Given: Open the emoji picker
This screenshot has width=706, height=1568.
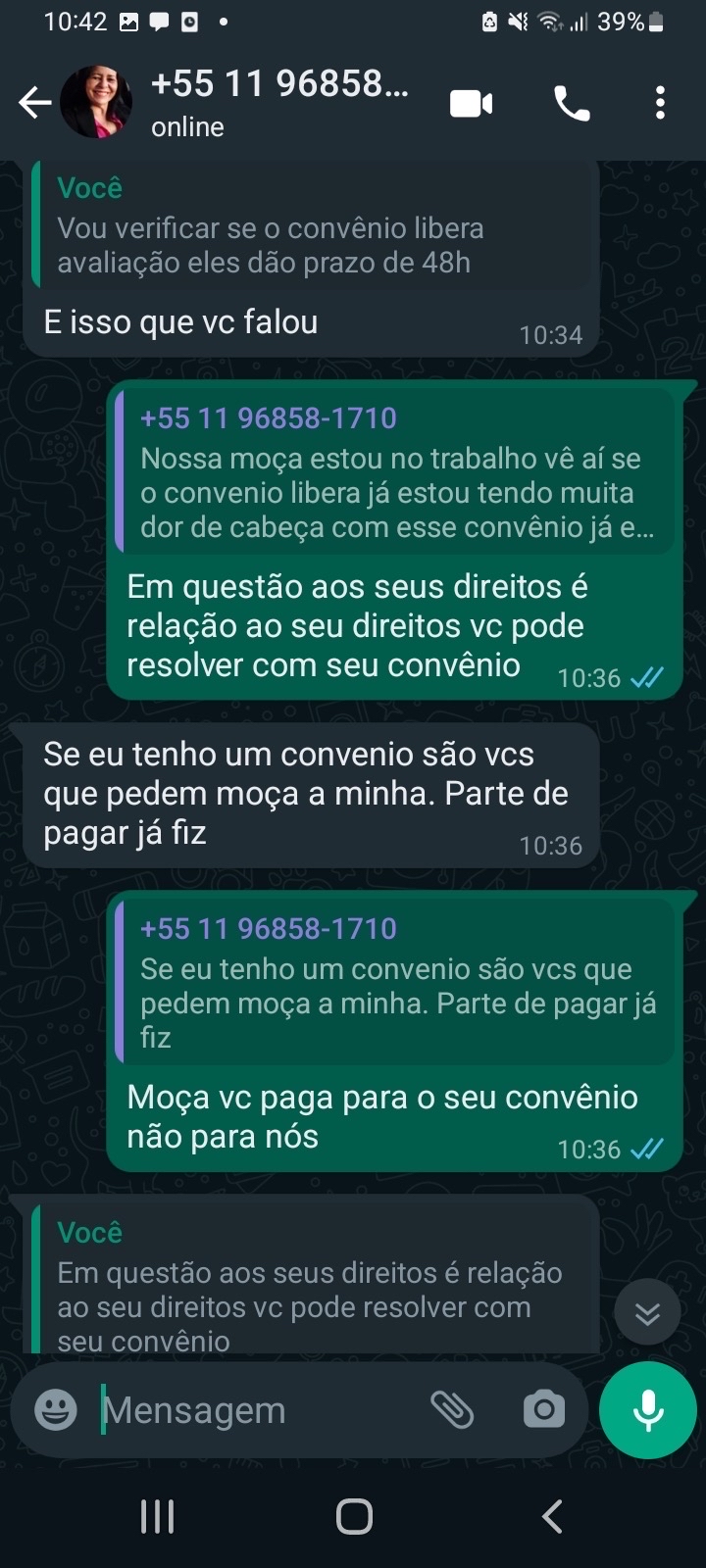Looking at the screenshot, I should click(56, 1410).
